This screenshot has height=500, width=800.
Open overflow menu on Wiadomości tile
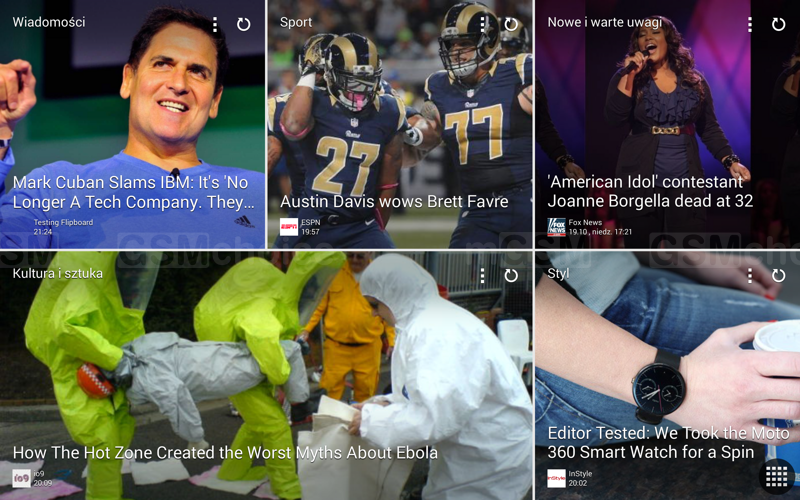point(215,24)
